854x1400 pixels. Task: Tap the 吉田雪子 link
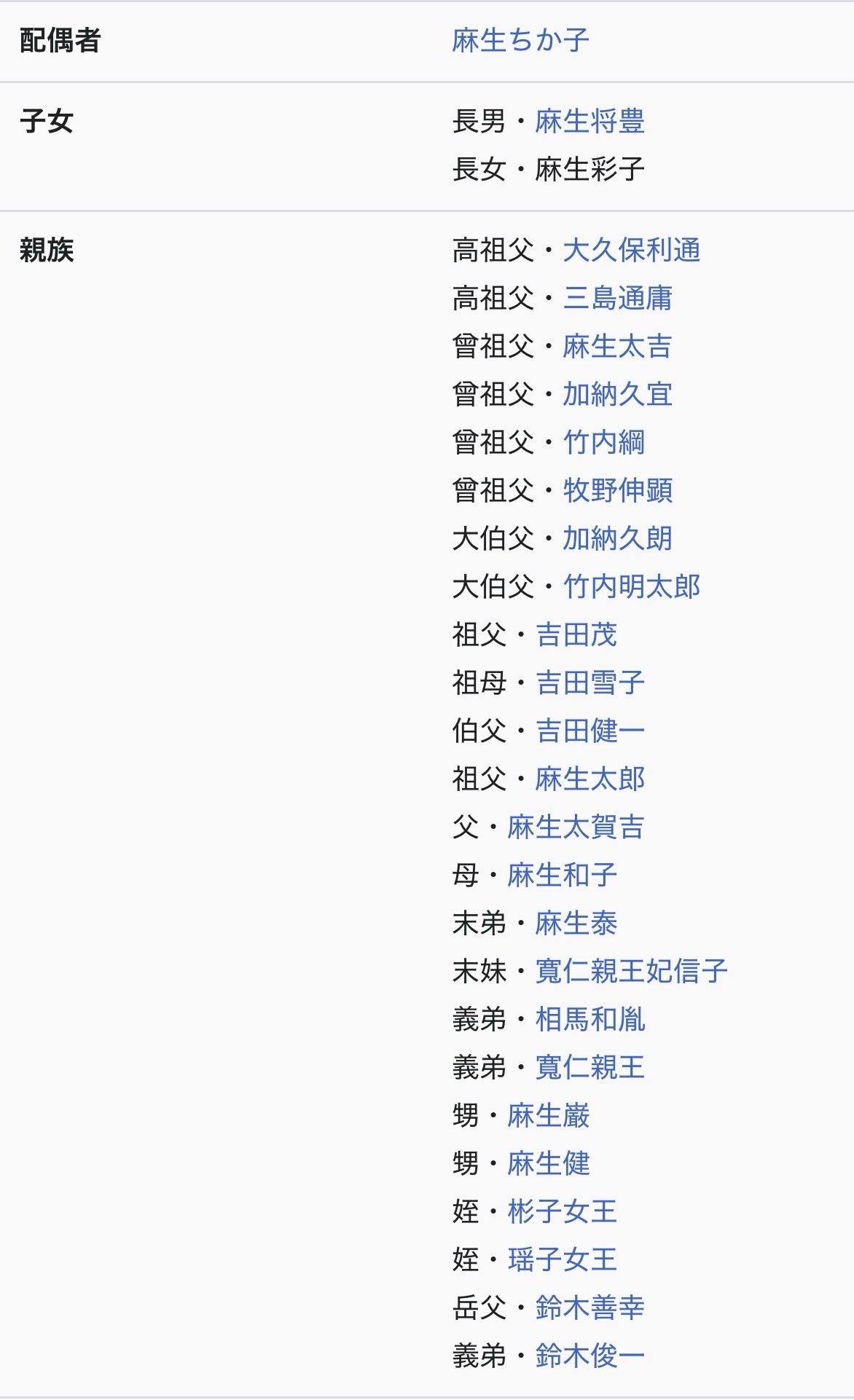click(x=589, y=683)
